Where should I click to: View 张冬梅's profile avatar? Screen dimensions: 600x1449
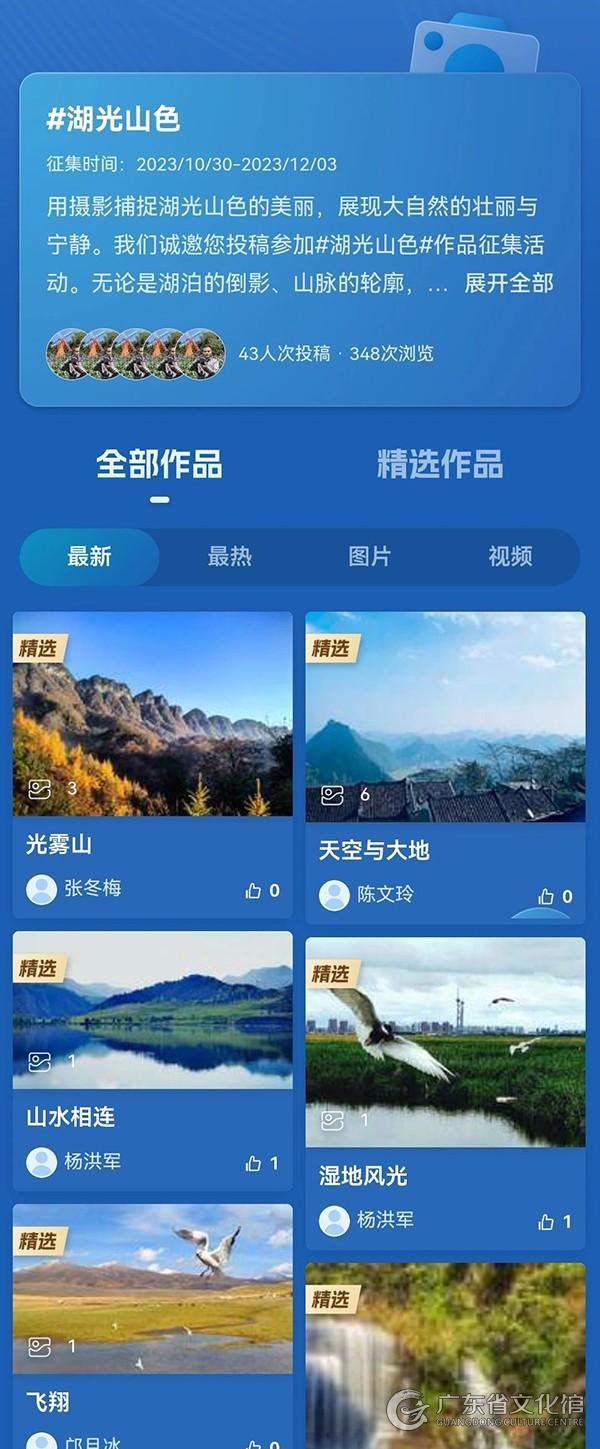click(41, 889)
